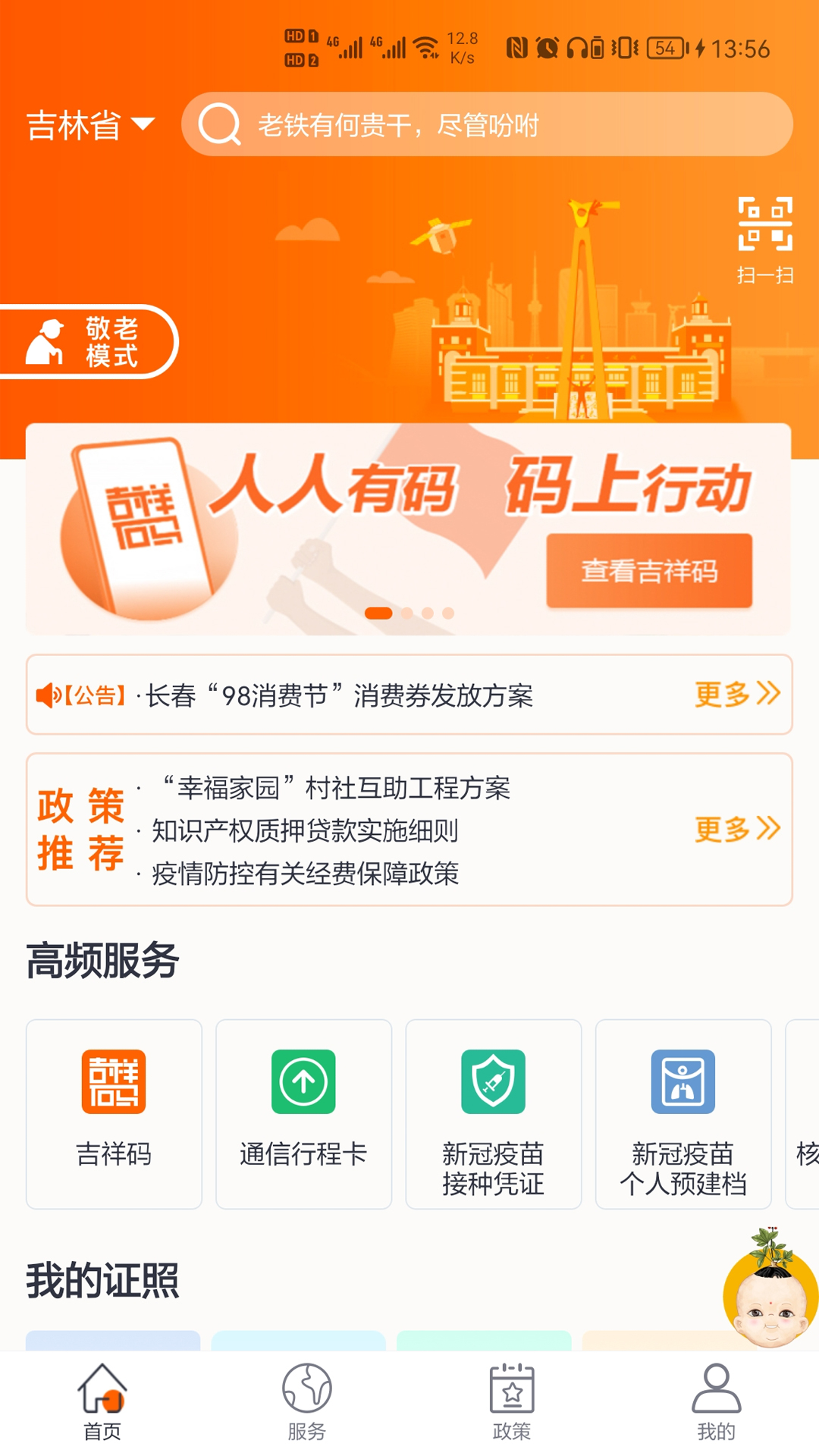This screenshot has width=819, height=1456.
Task: Go to the 我的 tab
Action: pos(717,1403)
